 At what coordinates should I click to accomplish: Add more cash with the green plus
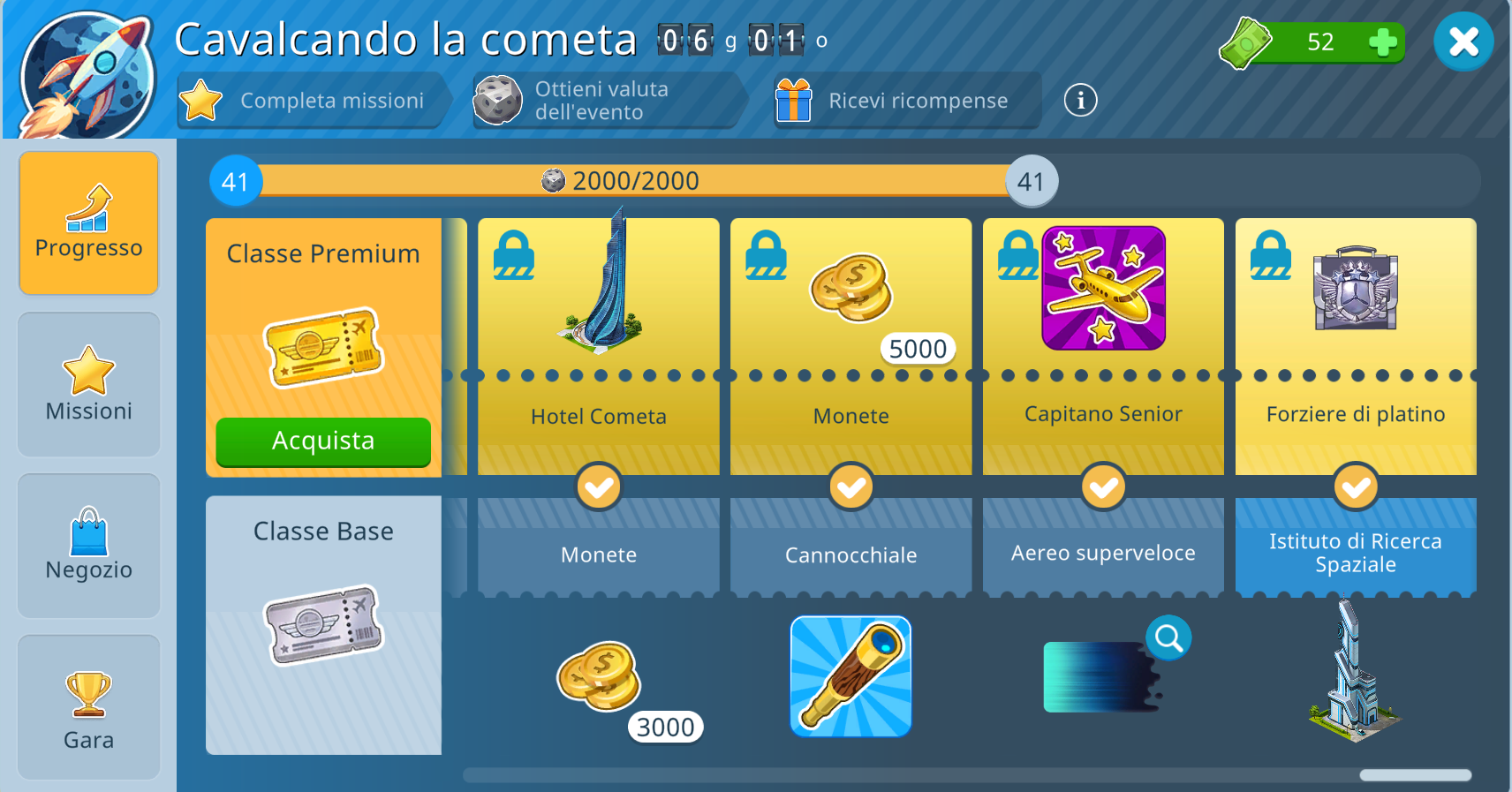(1382, 42)
